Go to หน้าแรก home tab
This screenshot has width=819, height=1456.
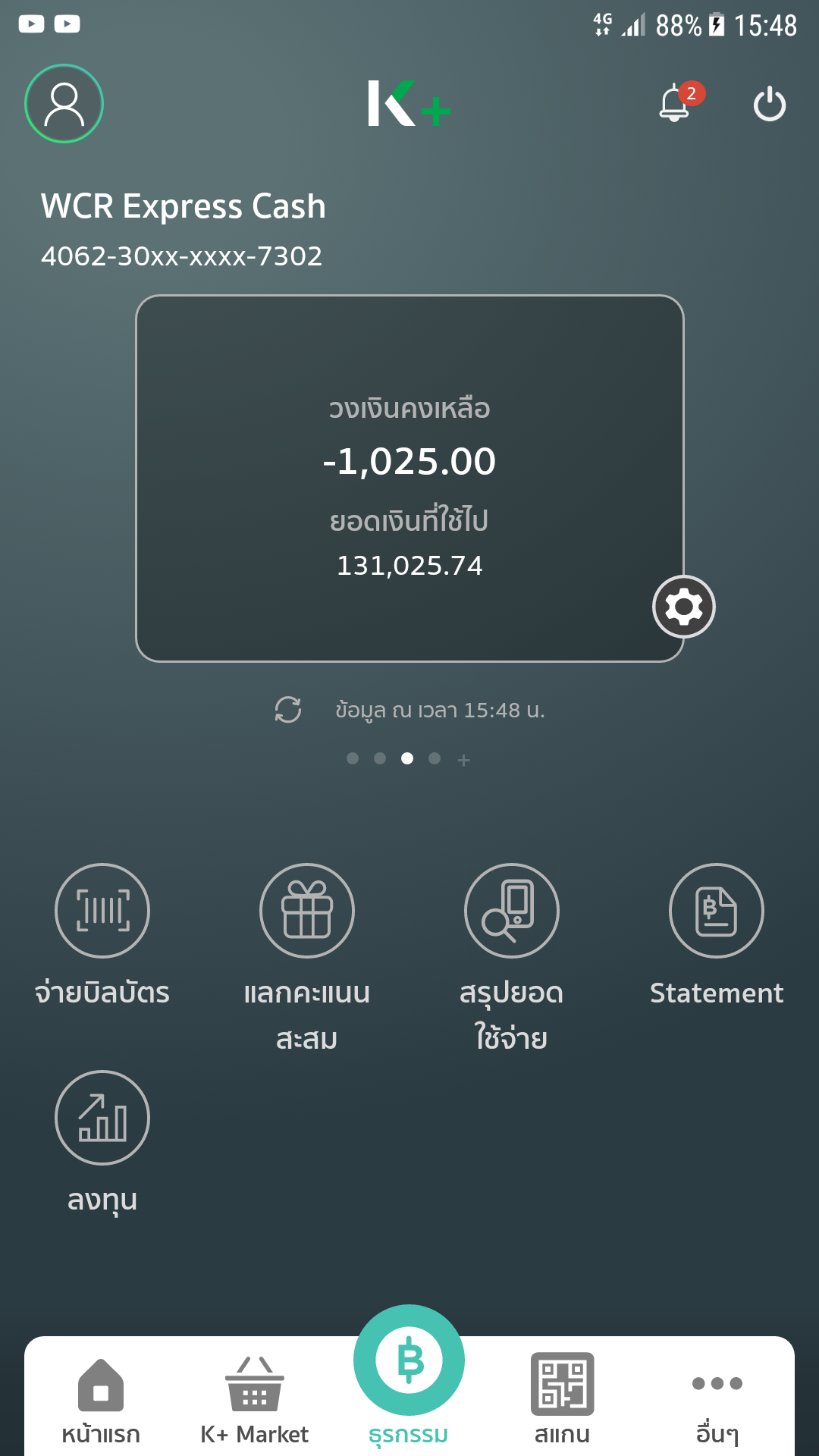[x=101, y=1403]
